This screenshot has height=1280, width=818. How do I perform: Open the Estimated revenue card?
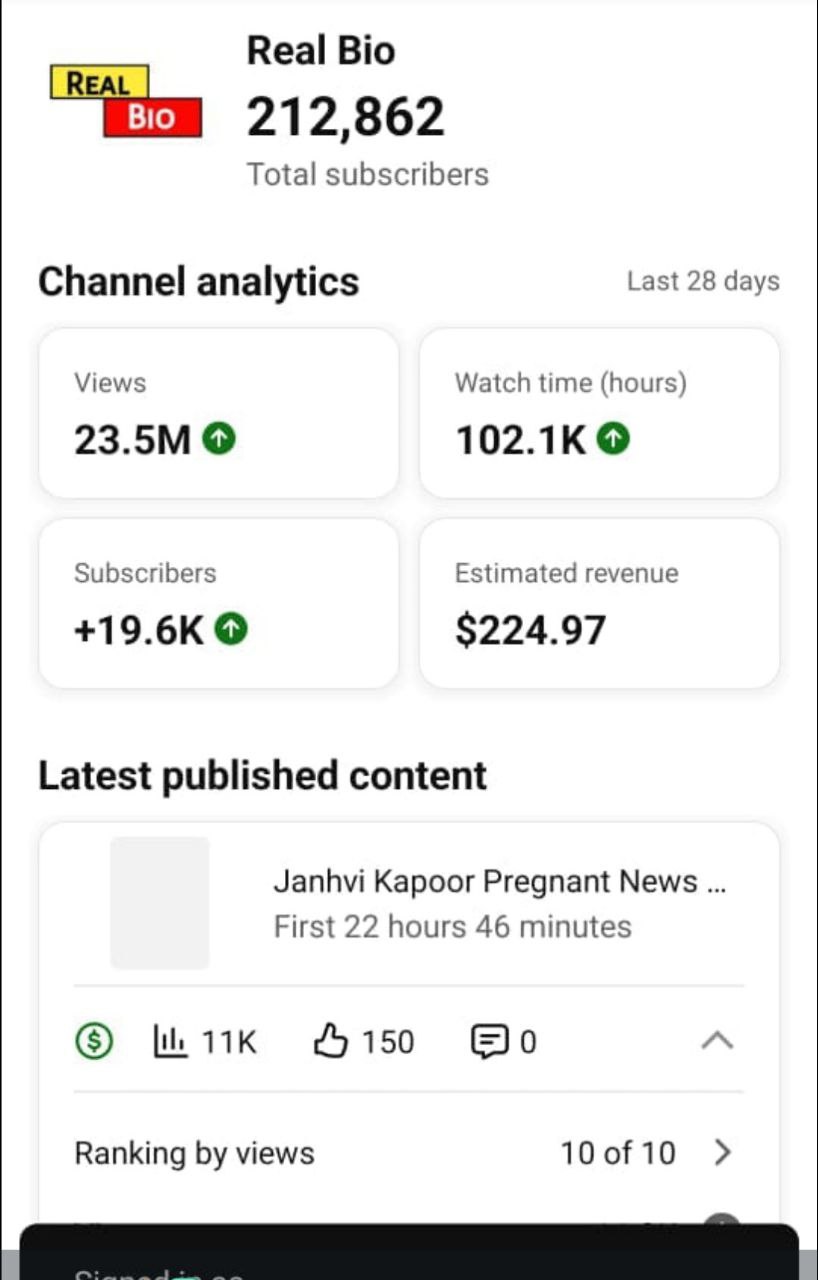(x=598, y=603)
